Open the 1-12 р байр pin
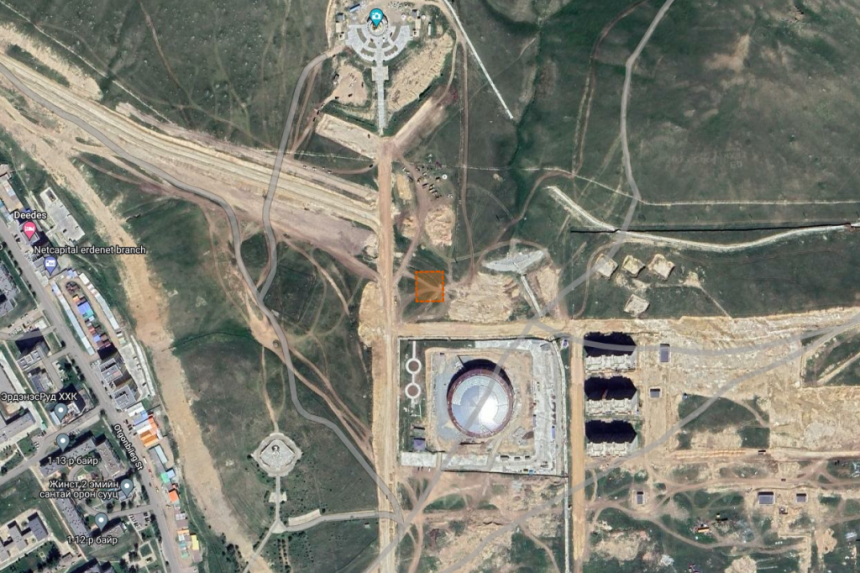Screen dimensions: 860x573 pyautogui.click(x=101, y=521)
